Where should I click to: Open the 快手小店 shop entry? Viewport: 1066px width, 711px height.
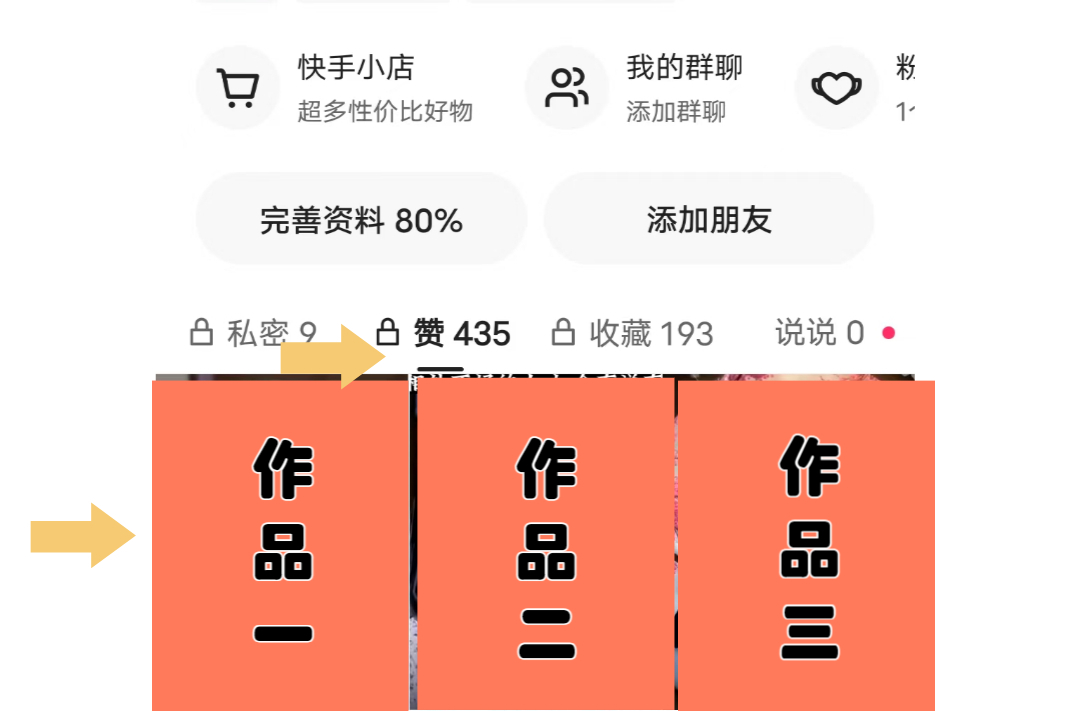coord(336,88)
